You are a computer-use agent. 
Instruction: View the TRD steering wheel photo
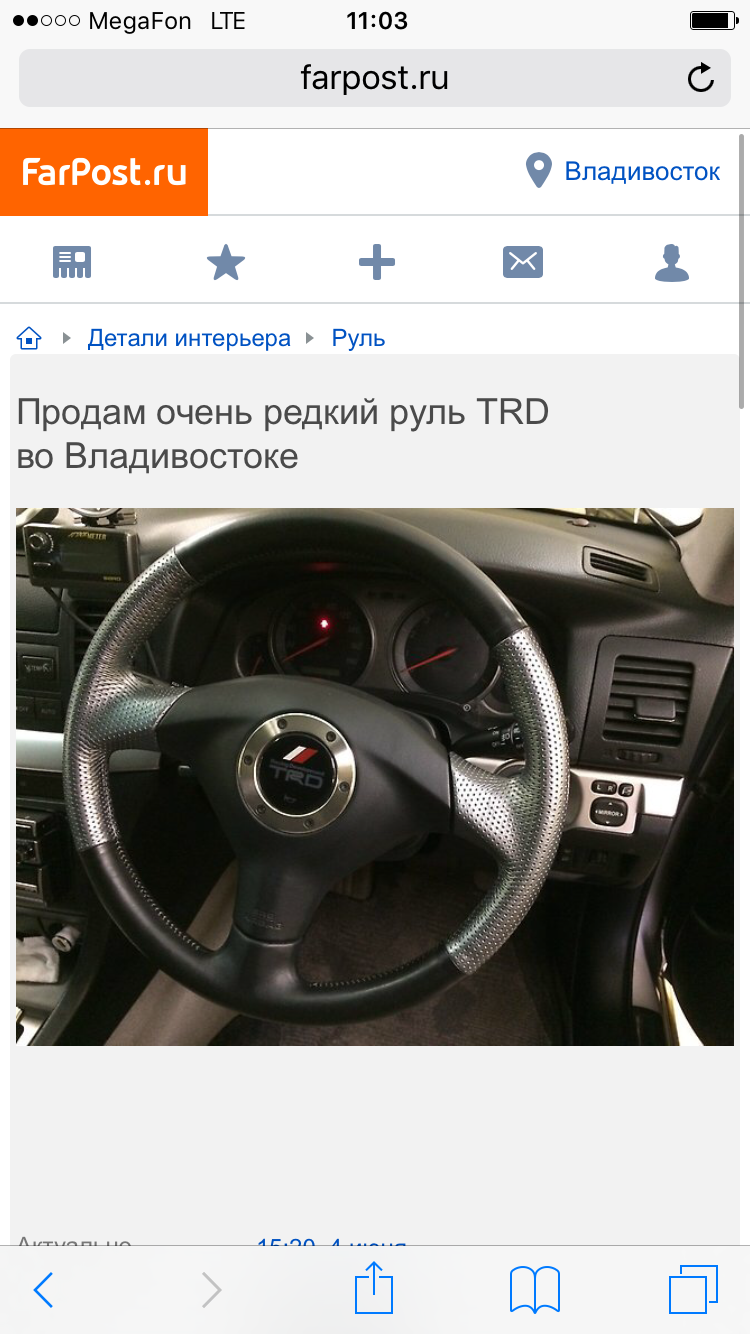(x=375, y=776)
